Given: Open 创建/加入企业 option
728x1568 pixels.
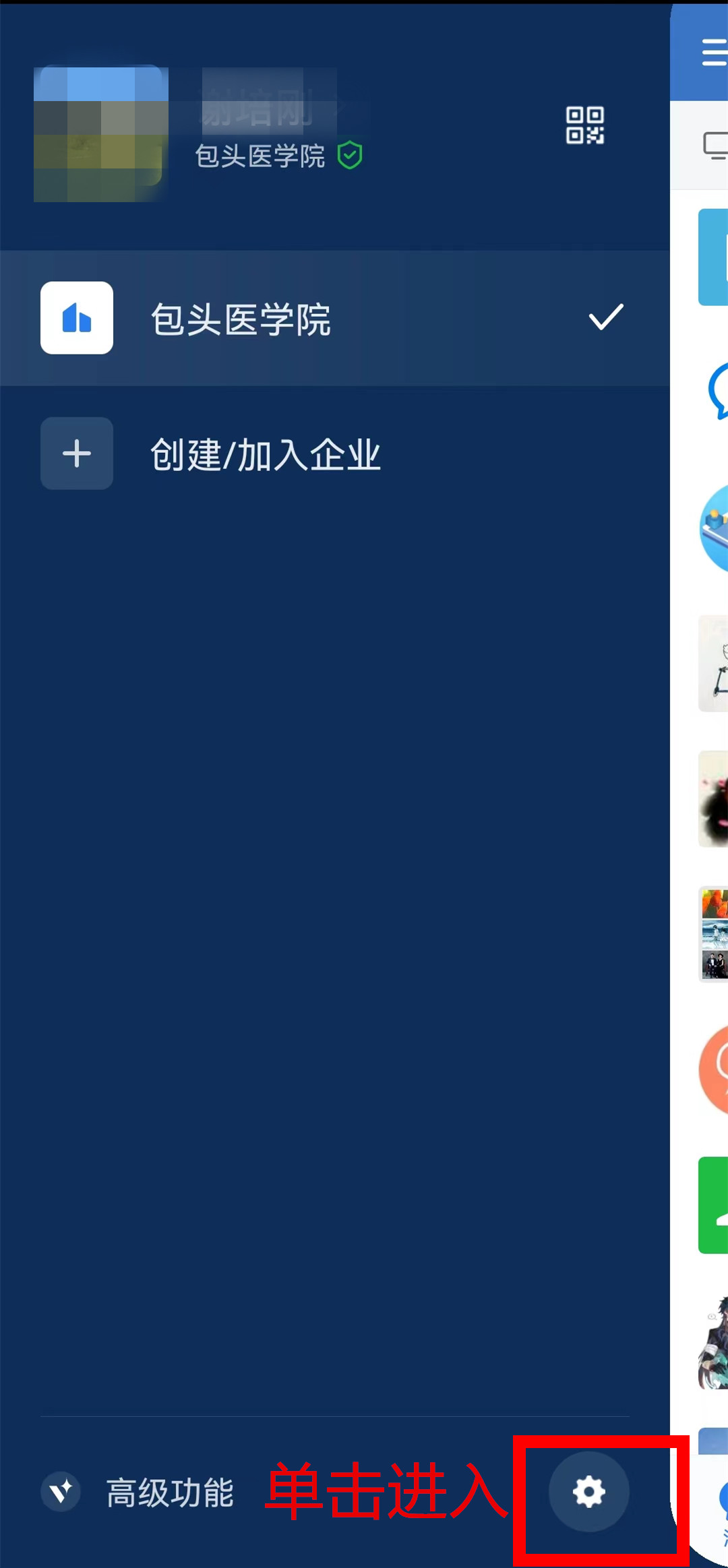Looking at the screenshot, I should click(264, 454).
